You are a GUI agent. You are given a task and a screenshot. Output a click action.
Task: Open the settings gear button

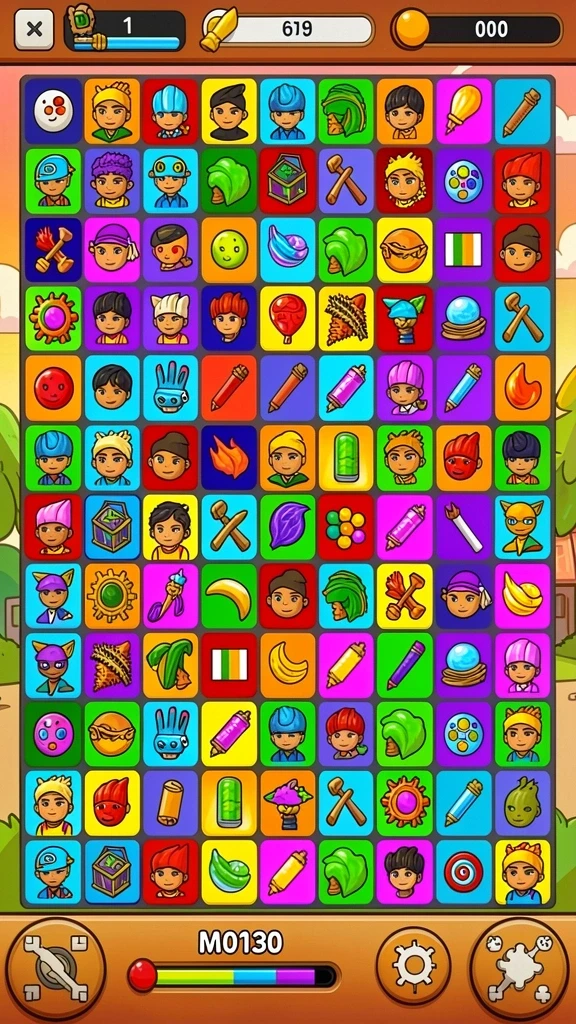pos(413,965)
